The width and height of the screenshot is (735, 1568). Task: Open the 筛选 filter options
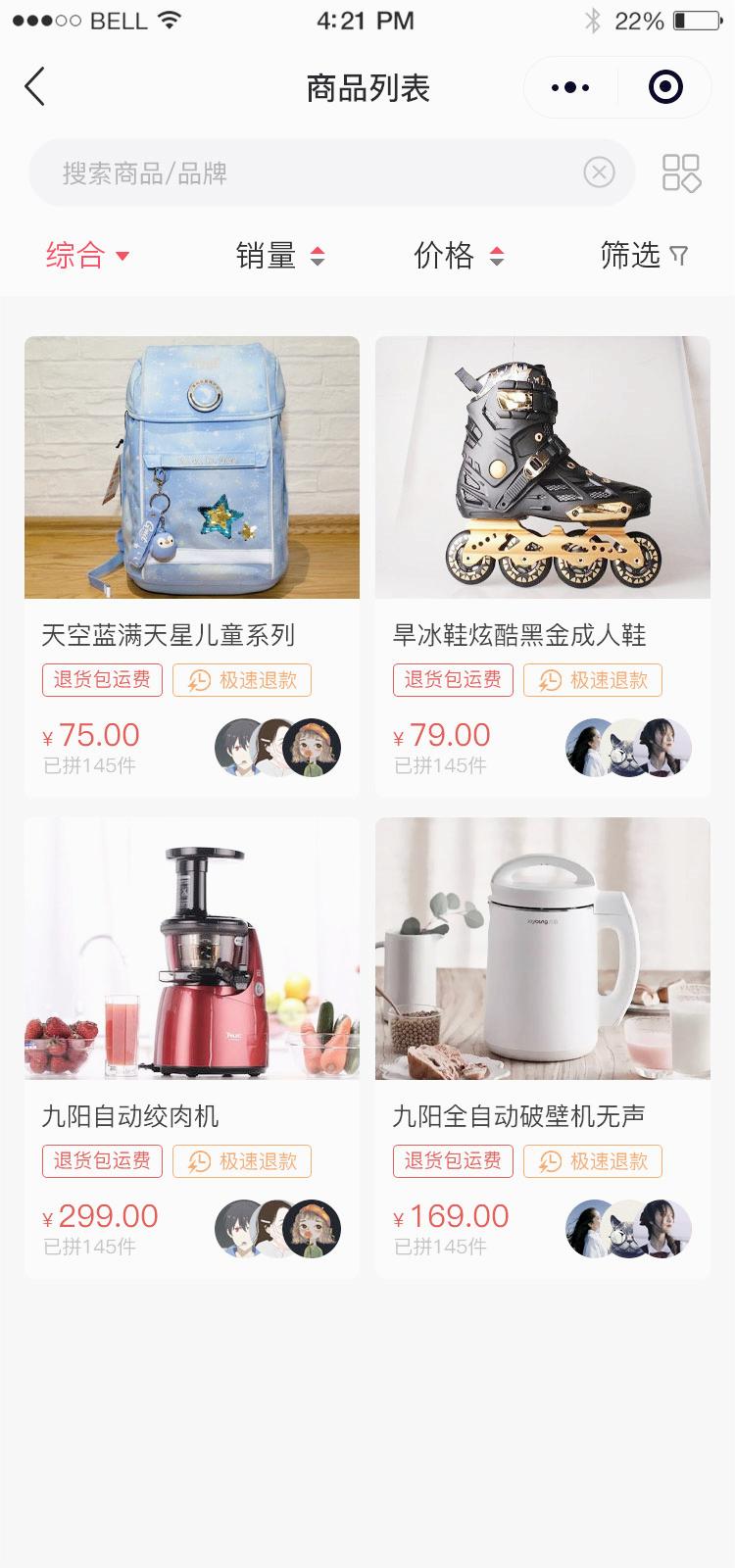click(x=644, y=256)
